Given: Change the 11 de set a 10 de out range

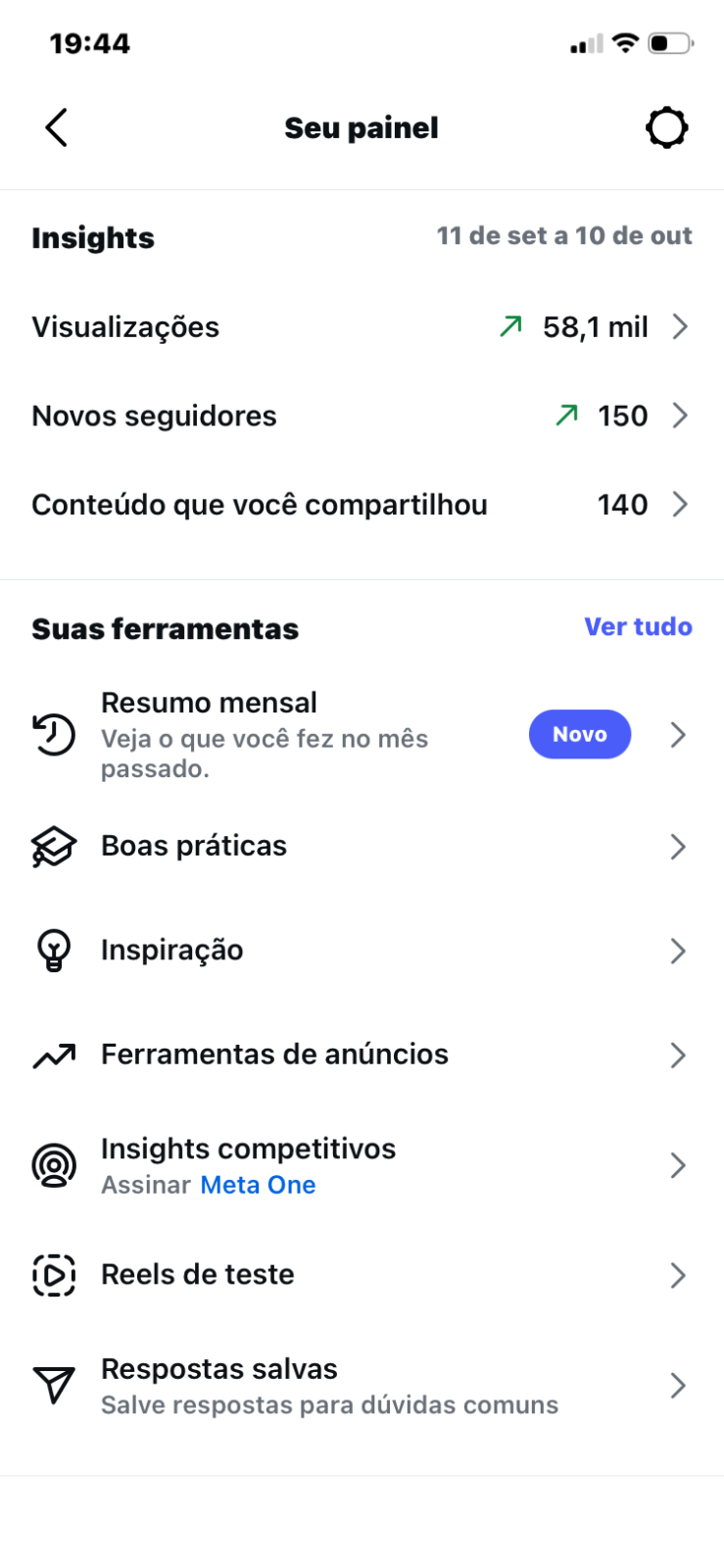Looking at the screenshot, I should (x=564, y=236).
